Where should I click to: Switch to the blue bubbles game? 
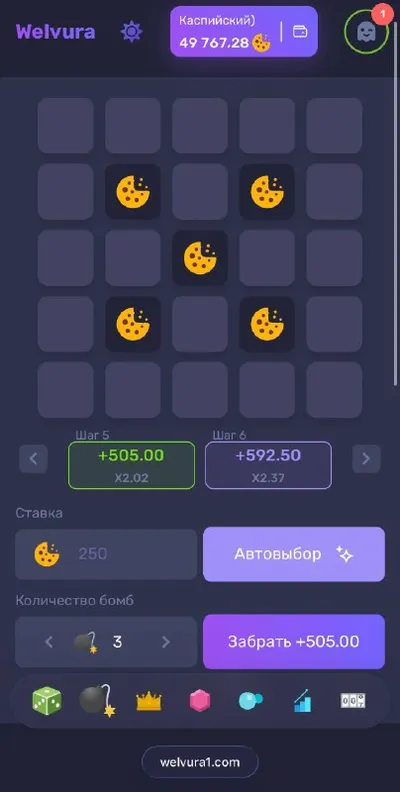(251, 701)
